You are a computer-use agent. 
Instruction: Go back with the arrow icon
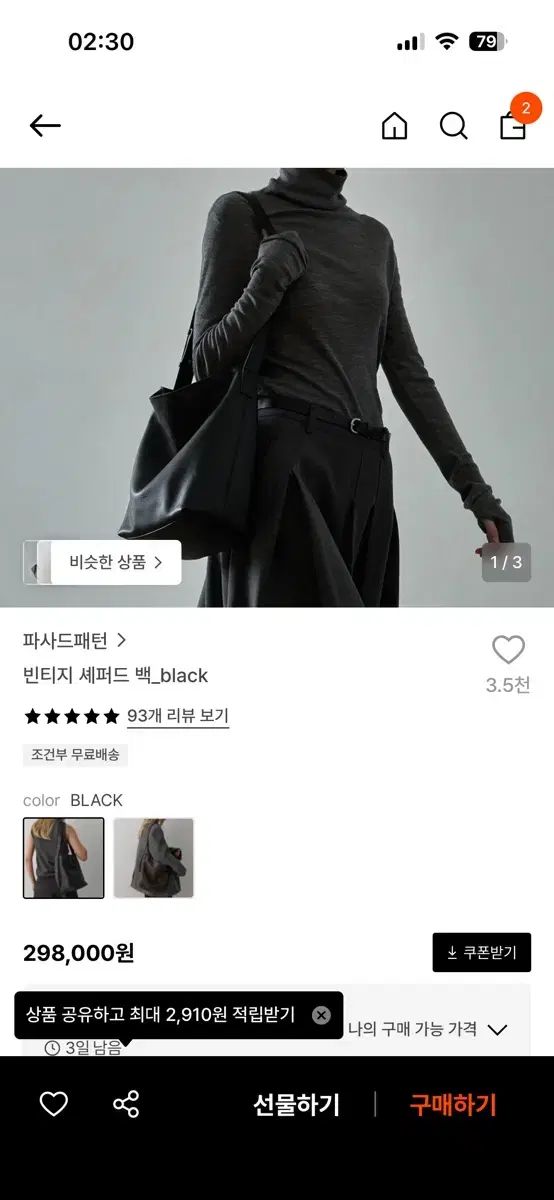click(x=45, y=126)
